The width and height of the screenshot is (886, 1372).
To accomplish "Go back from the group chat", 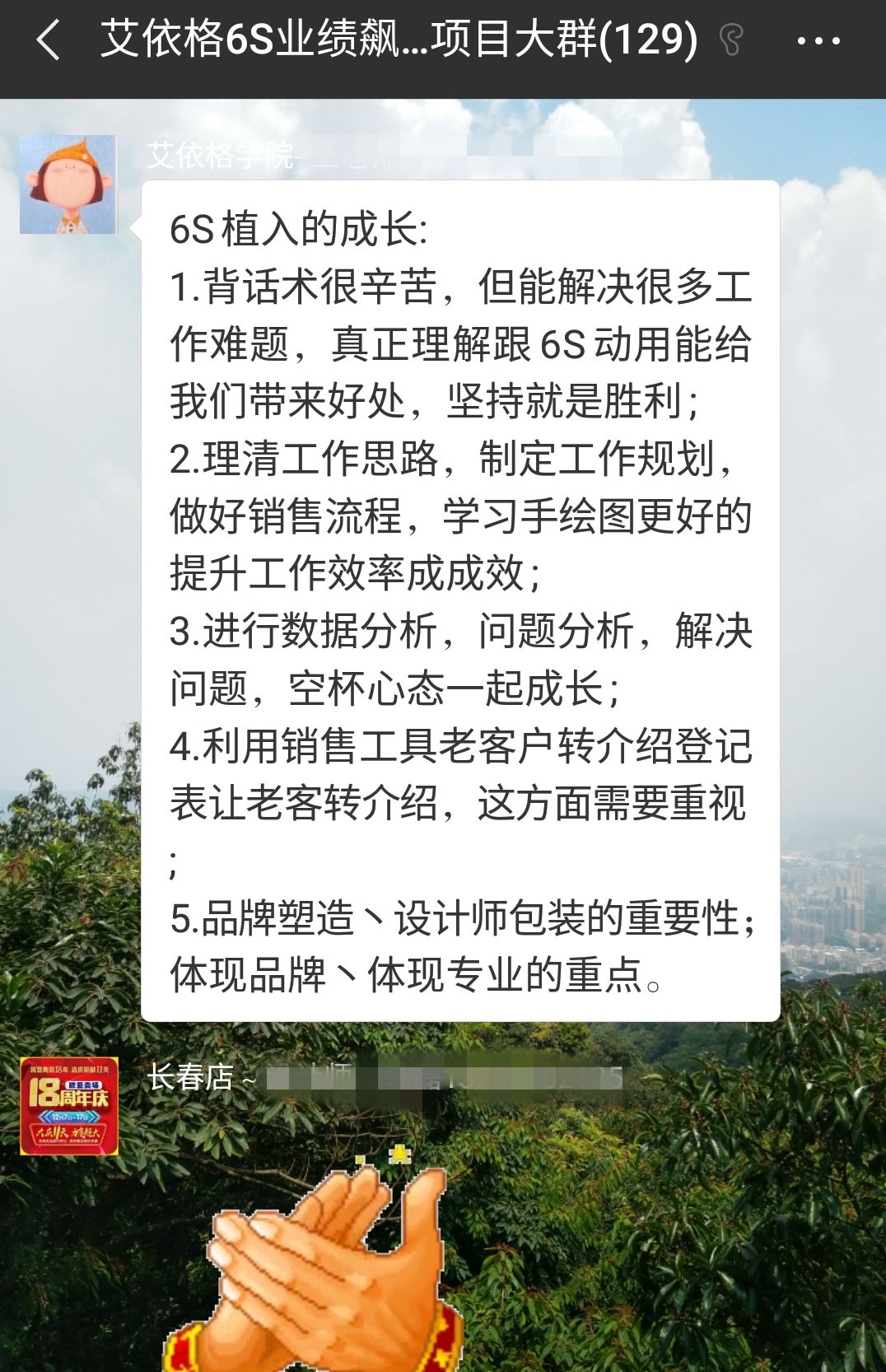I will tap(49, 41).
